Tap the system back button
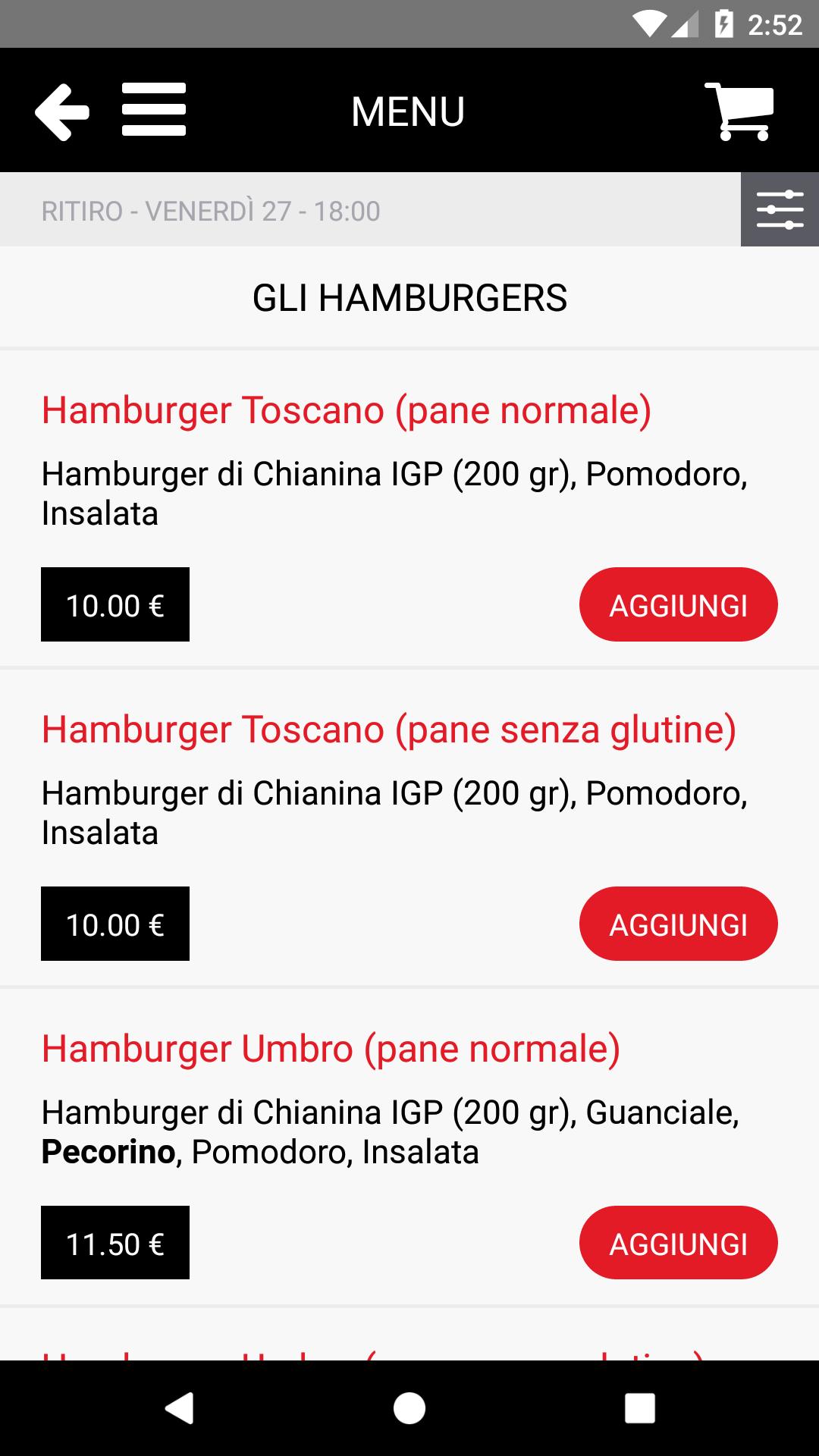This screenshot has width=819, height=1456. pos(180,1408)
